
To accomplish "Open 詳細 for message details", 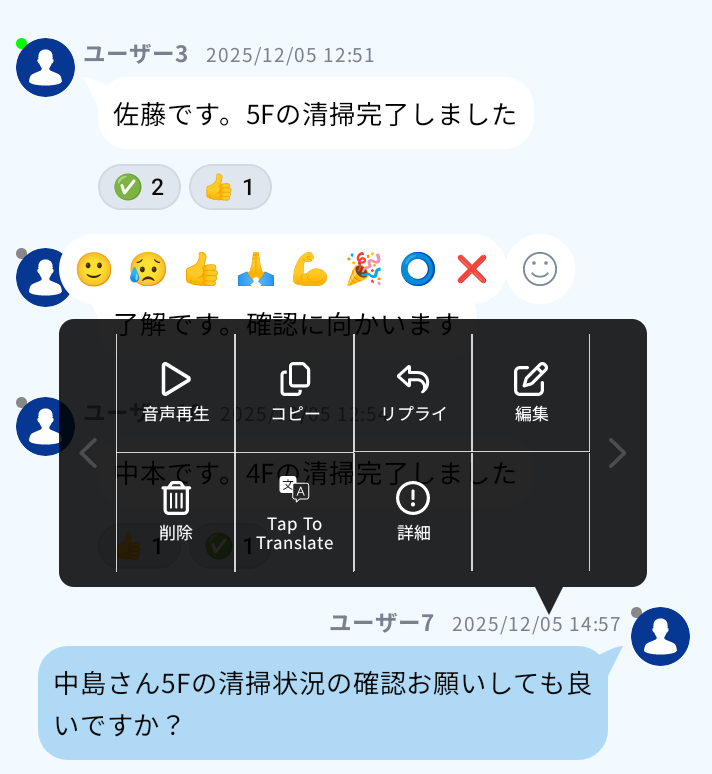I will click(413, 511).
